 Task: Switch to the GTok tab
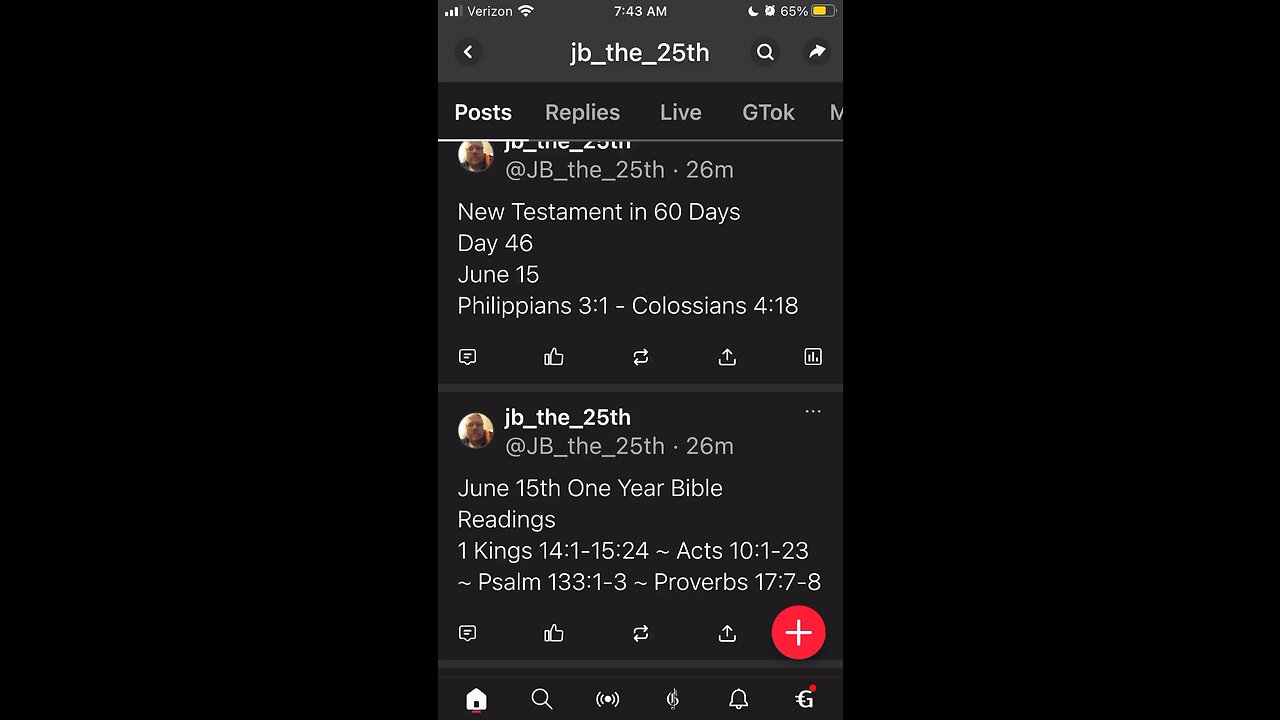[x=768, y=112]
